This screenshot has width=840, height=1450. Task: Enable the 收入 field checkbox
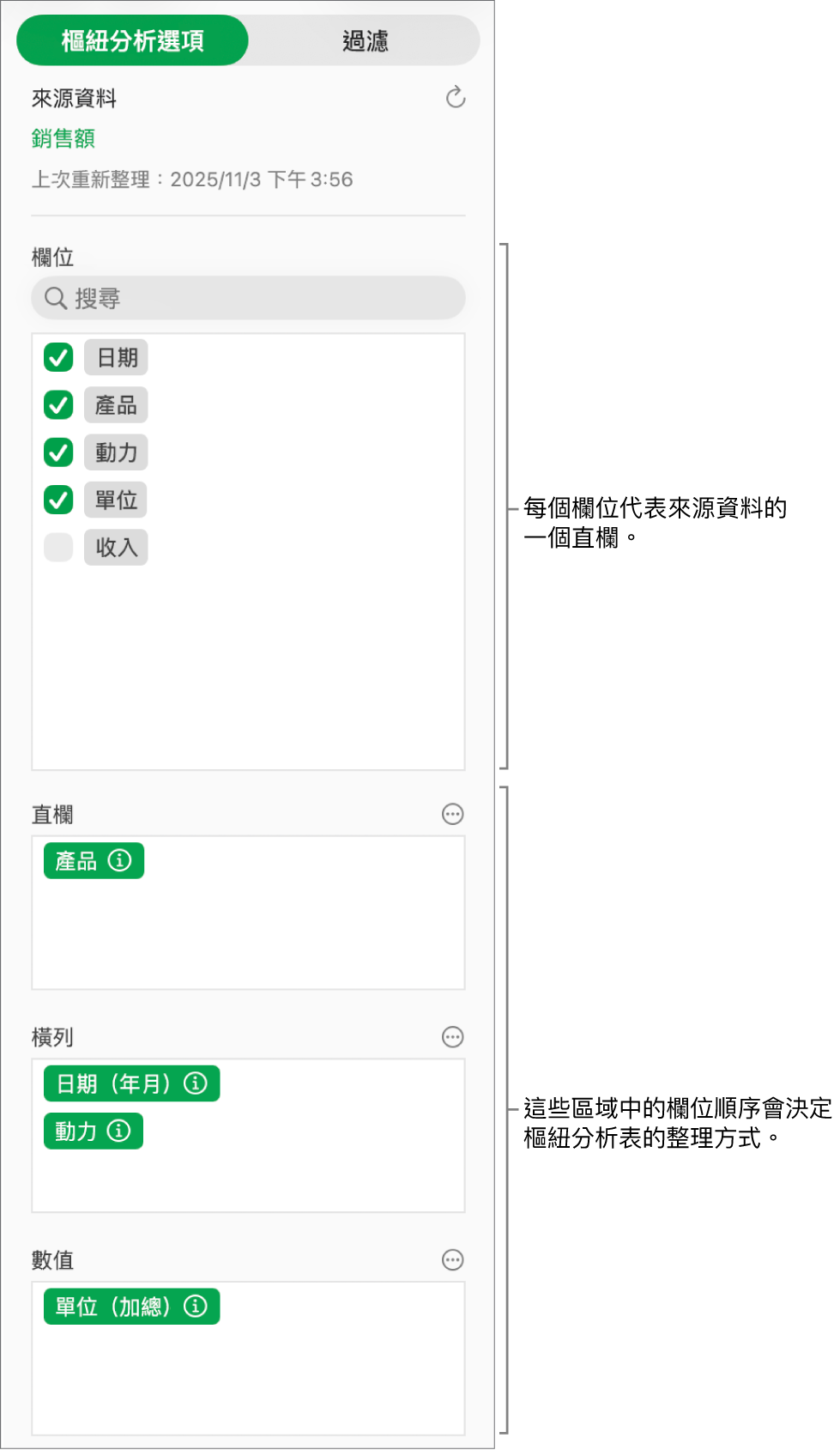point(58,547)
